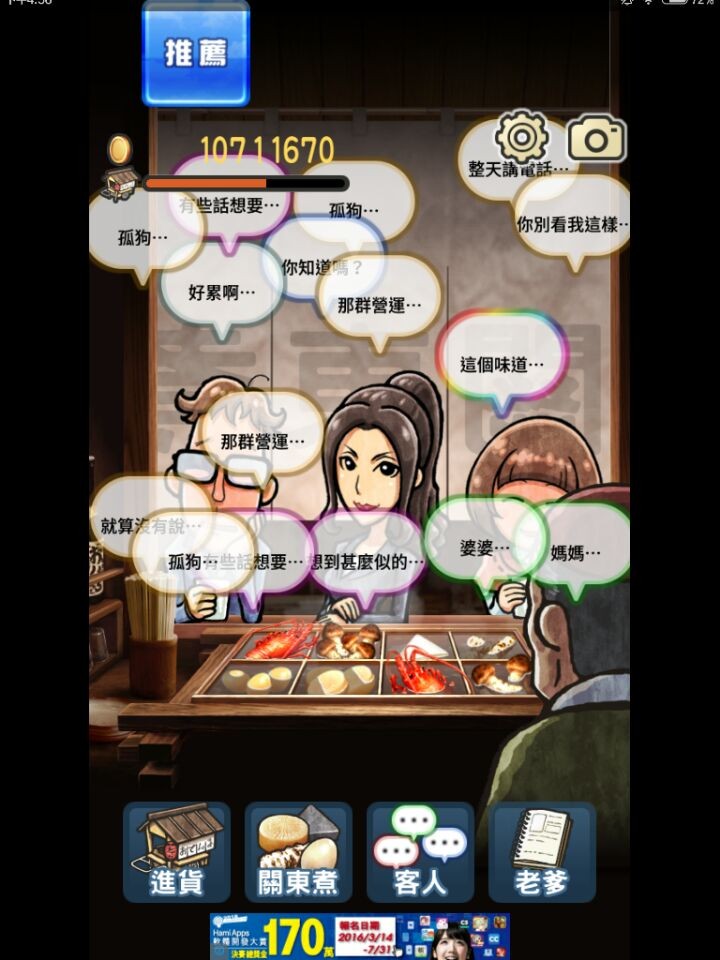Viewport: 720px width, 960px height.
Task: Open the 關東煮 oden menu
Action: pyautogui.click(x=299, y=853)
